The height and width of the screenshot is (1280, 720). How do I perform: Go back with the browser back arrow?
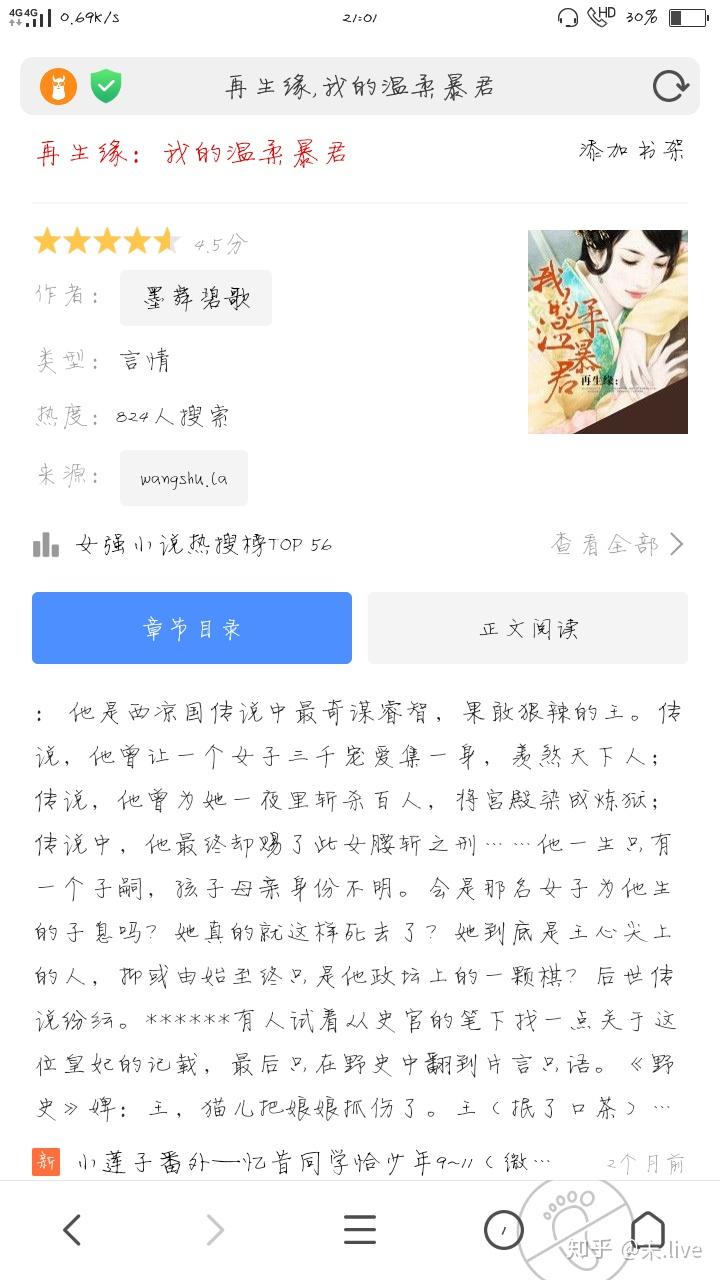click(72, 1230)
